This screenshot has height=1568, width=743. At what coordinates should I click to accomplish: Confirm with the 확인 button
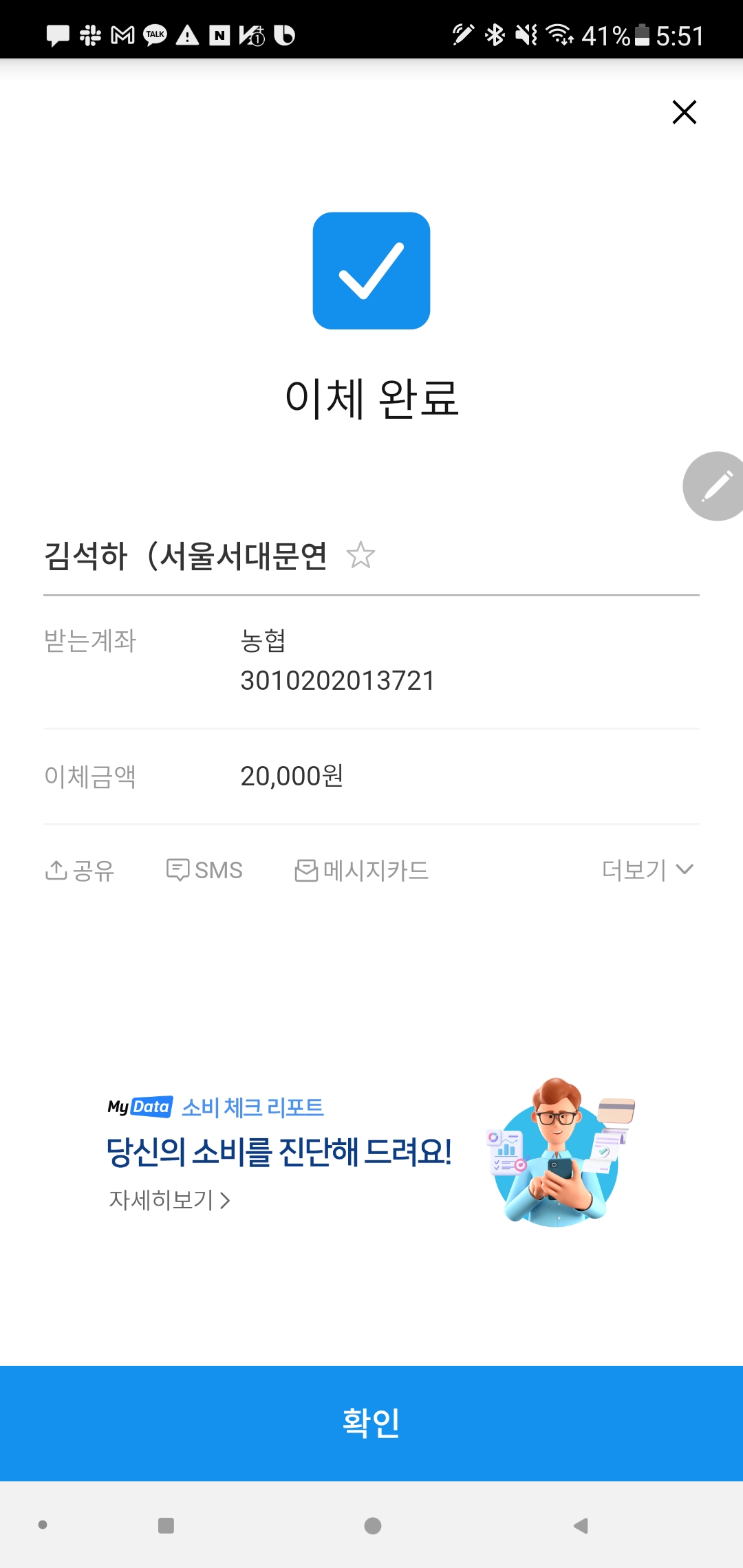tap(371, 1423)
